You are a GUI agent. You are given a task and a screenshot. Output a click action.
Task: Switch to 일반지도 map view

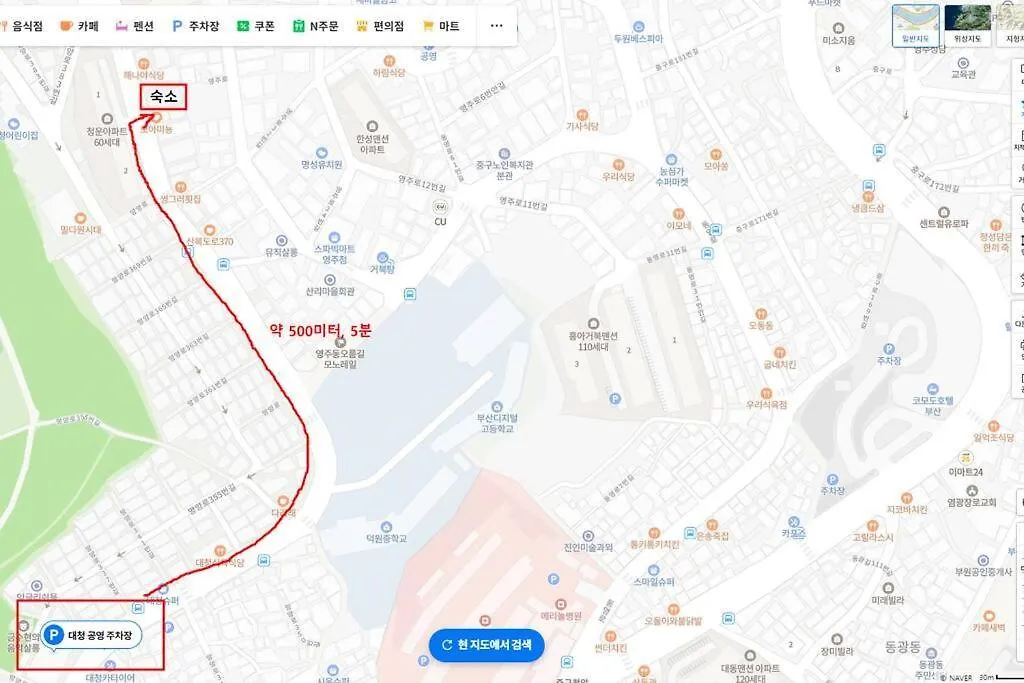(x=915, y=24)
